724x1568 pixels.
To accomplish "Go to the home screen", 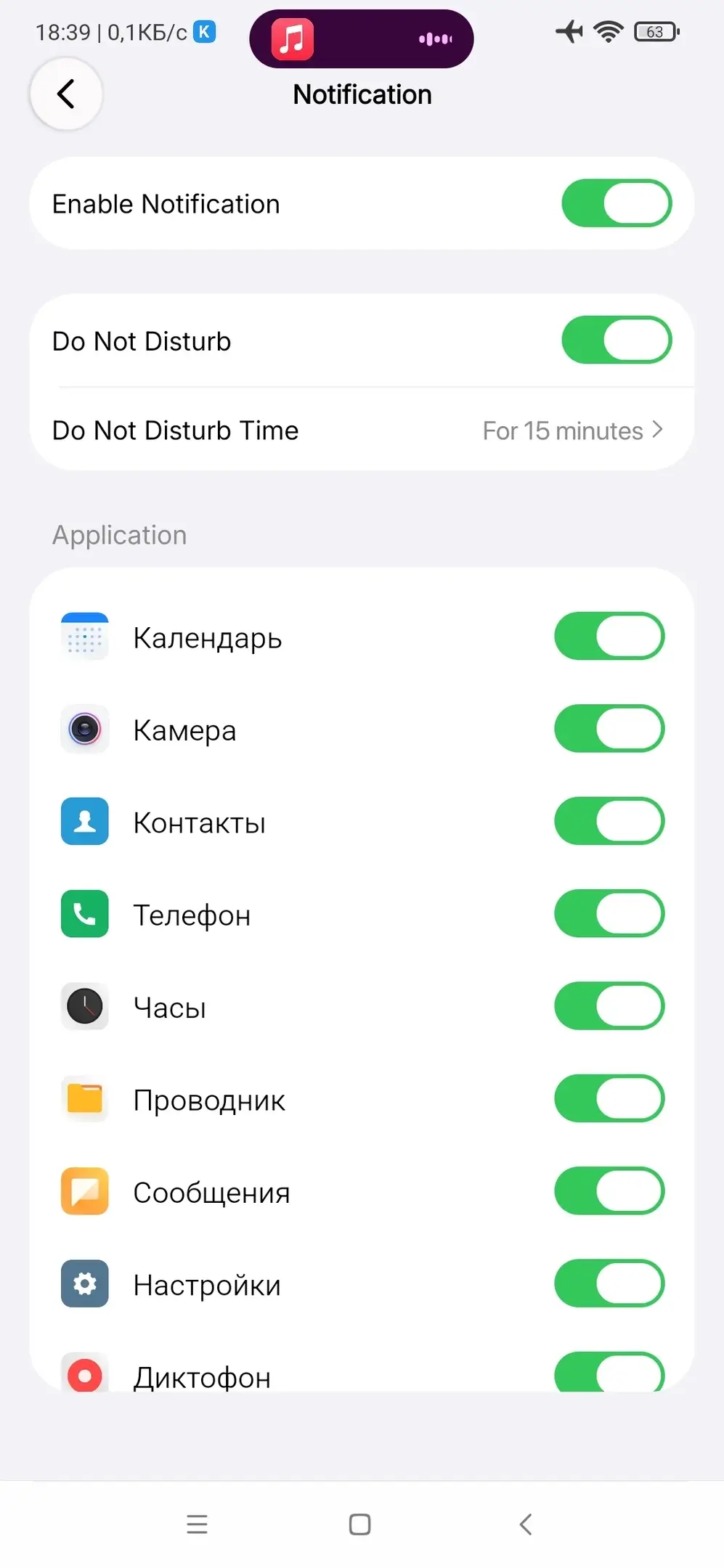I will 360,1524.
